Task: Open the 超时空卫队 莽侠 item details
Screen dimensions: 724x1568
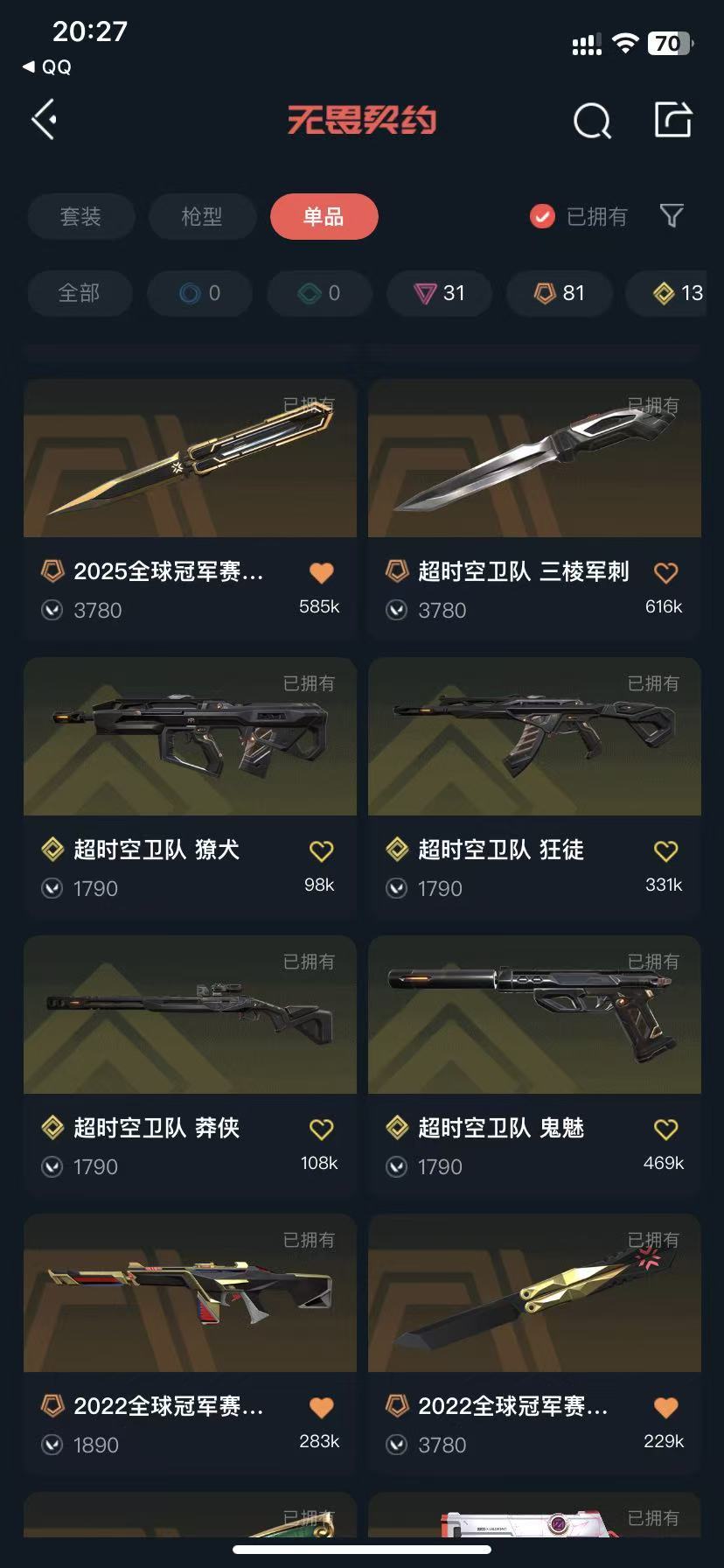Action: 190,1015
